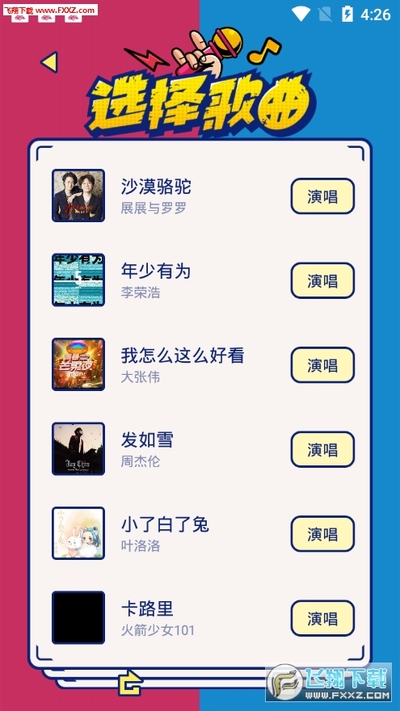Refresh the song list with yellow arrow icon

pos(130,683)
